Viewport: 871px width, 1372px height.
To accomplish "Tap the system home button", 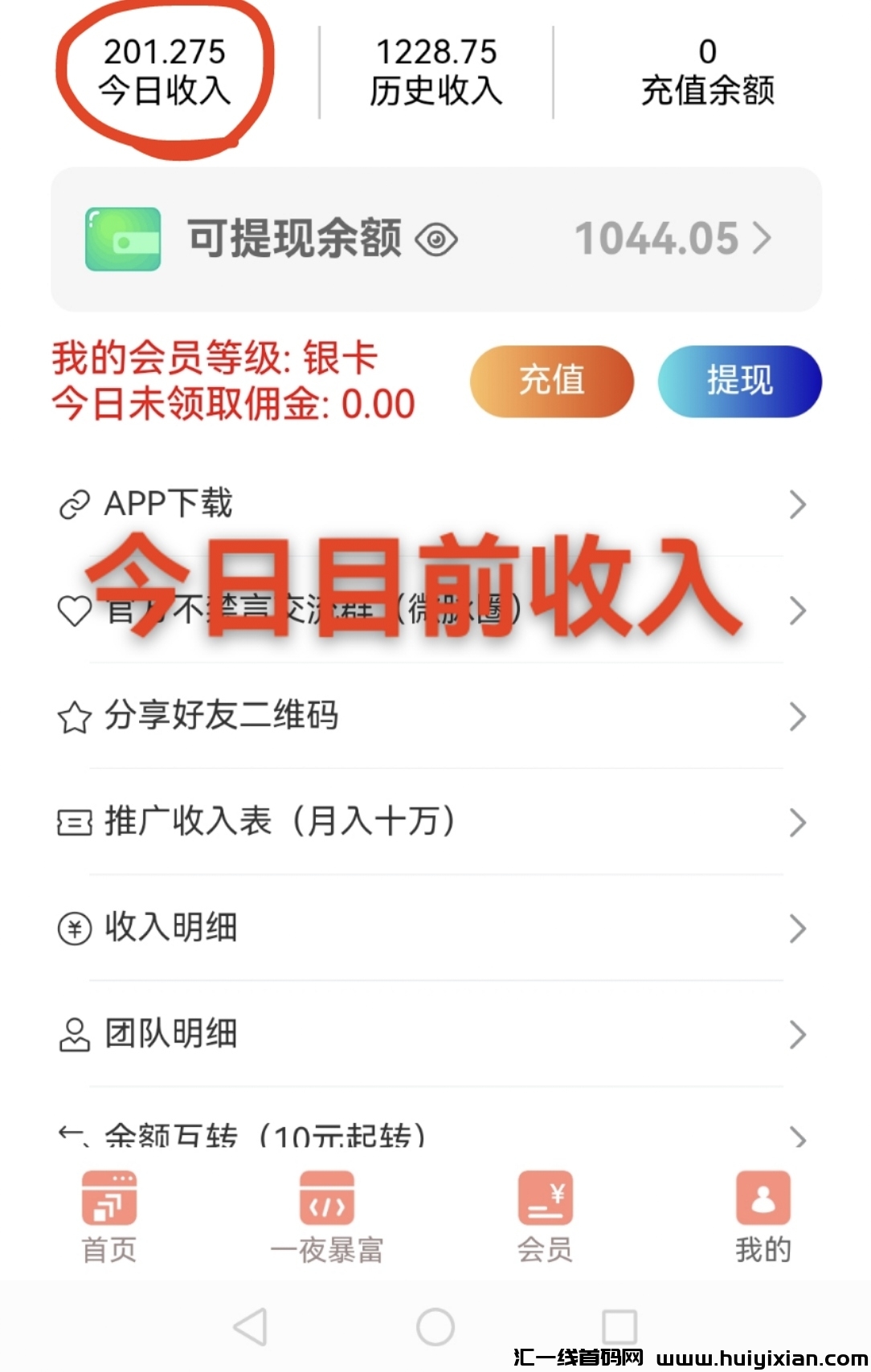I will pos(435,1326).
